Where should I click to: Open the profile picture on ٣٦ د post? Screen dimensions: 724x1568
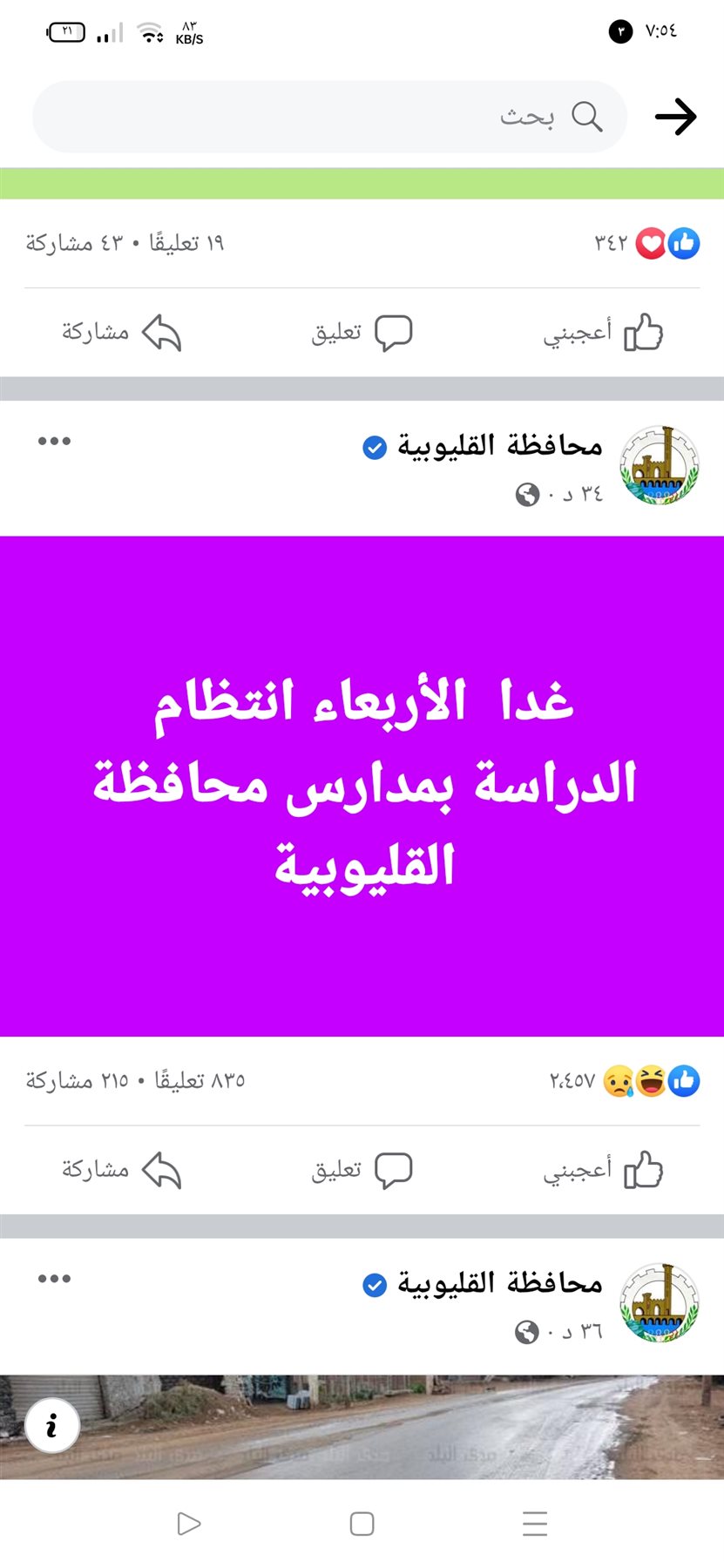click(x=659, y=1303)
